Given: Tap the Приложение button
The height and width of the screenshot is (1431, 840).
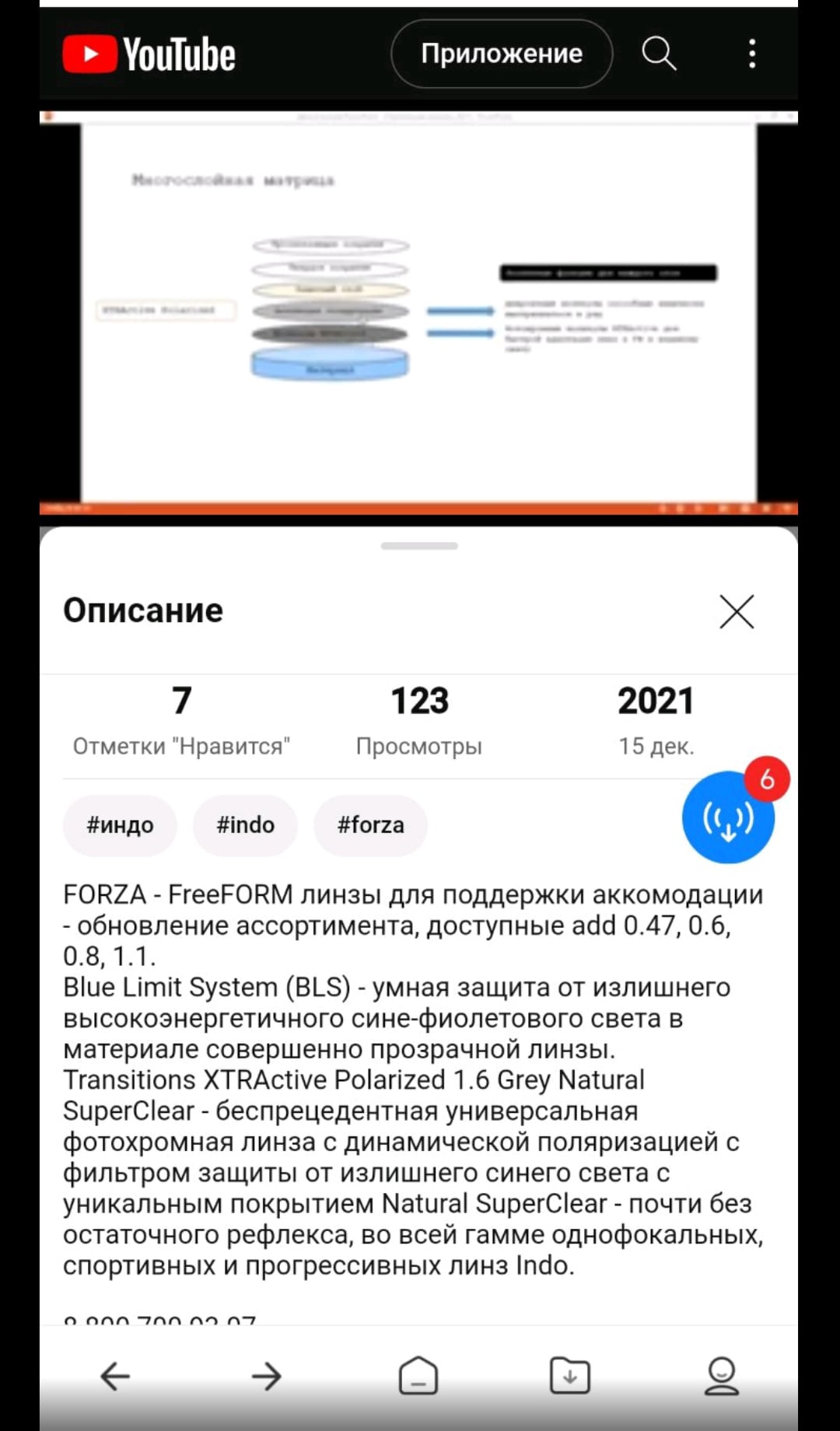Looking at the screenshot, I should click(x=502, y=54).
